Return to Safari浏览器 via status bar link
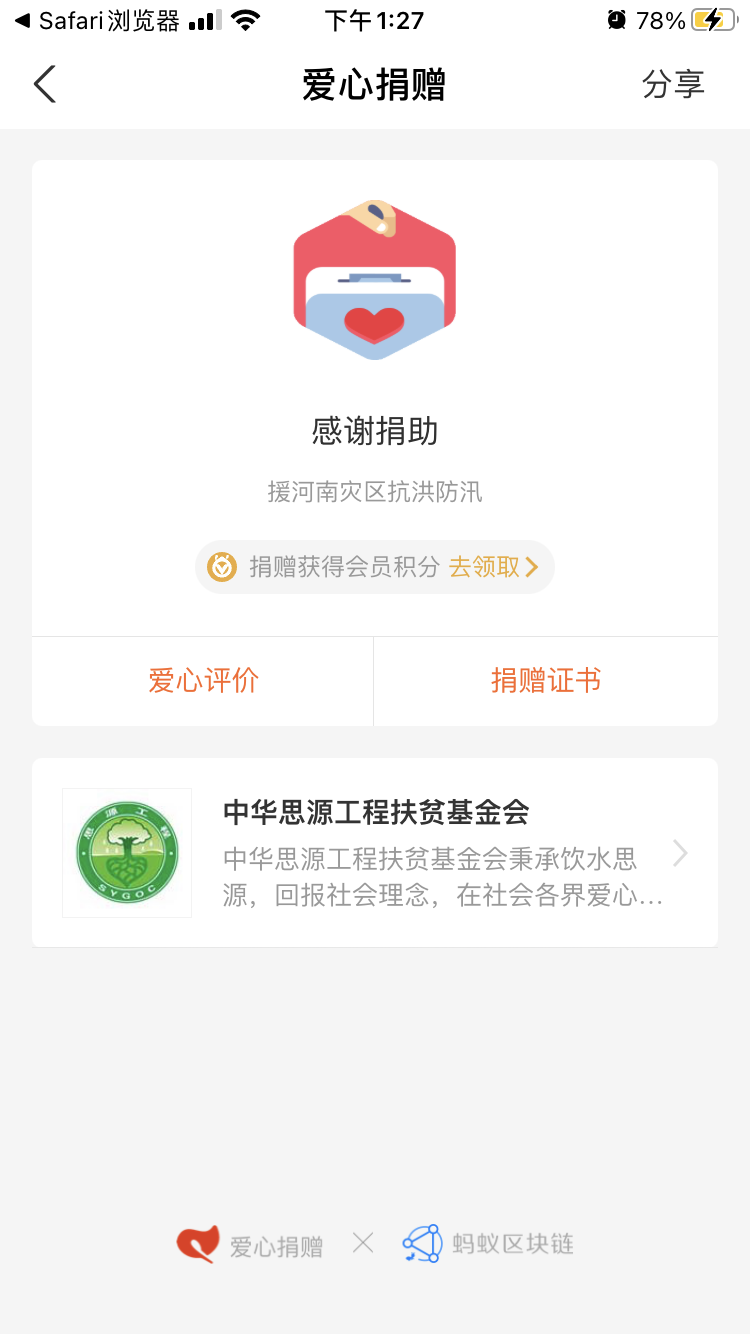Viewport: 750px width, 1334px height. coord(97,20)
